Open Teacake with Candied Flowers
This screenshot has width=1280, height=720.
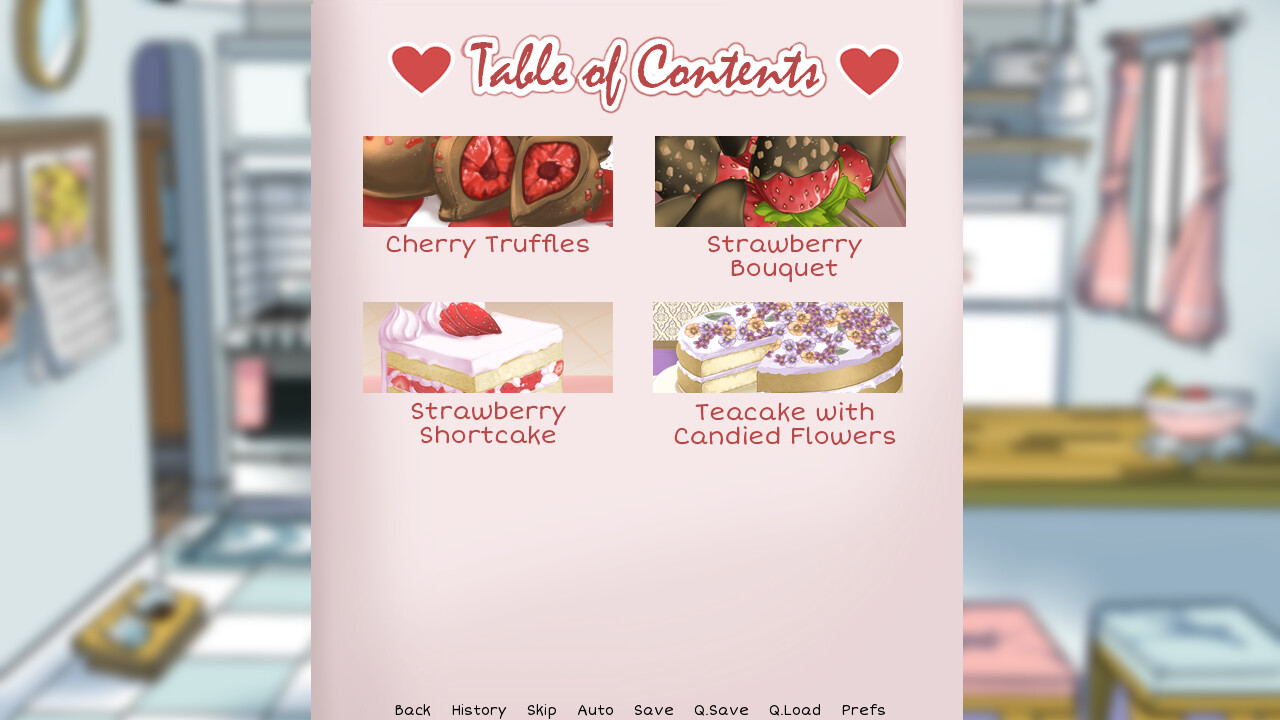779,374
